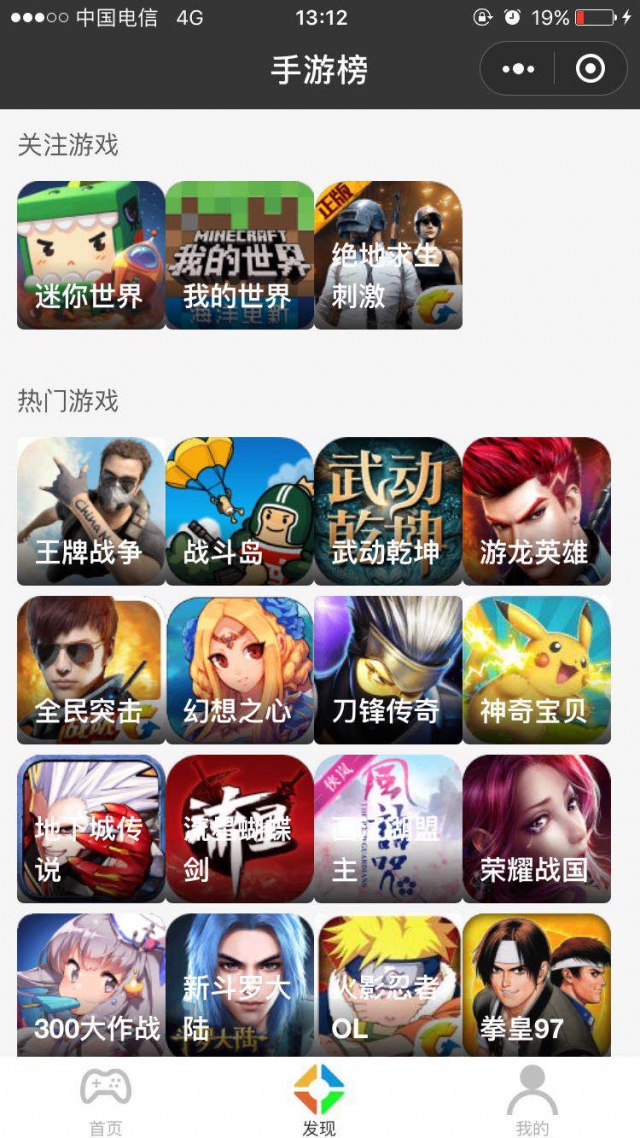View the 王牌战争 game
640x1138 pixels.
point(91,511)
